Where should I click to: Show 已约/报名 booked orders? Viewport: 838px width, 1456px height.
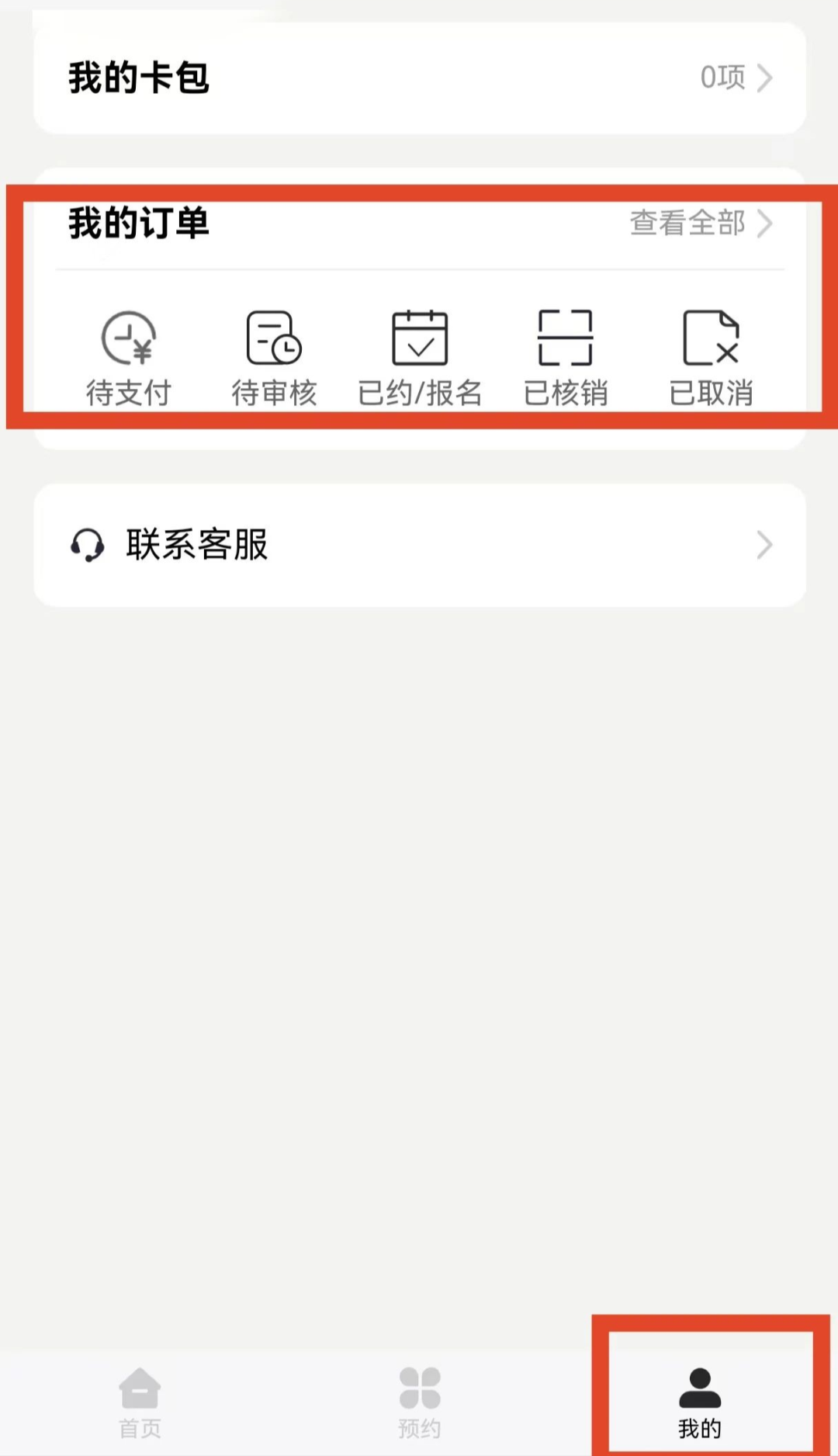click(420, 359)
